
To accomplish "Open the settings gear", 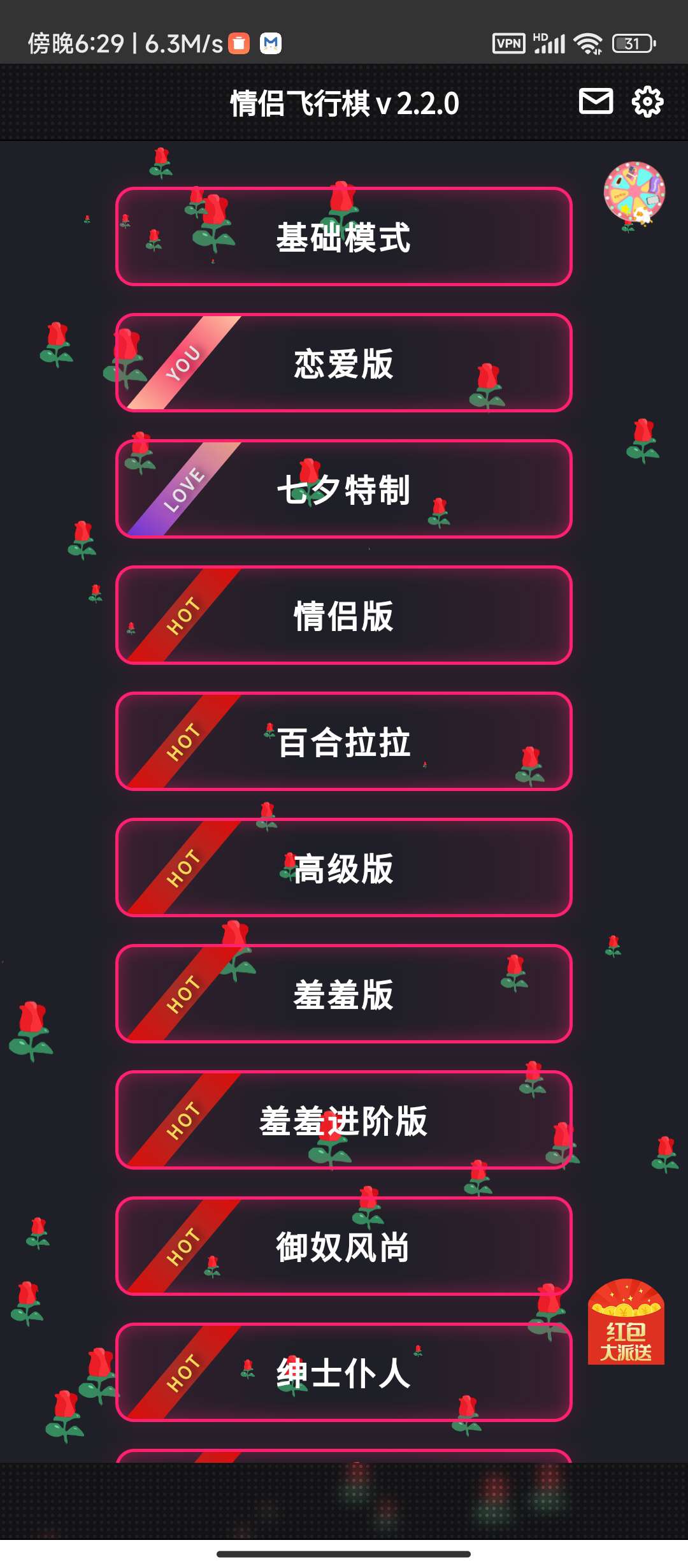I will coord(647,102).
